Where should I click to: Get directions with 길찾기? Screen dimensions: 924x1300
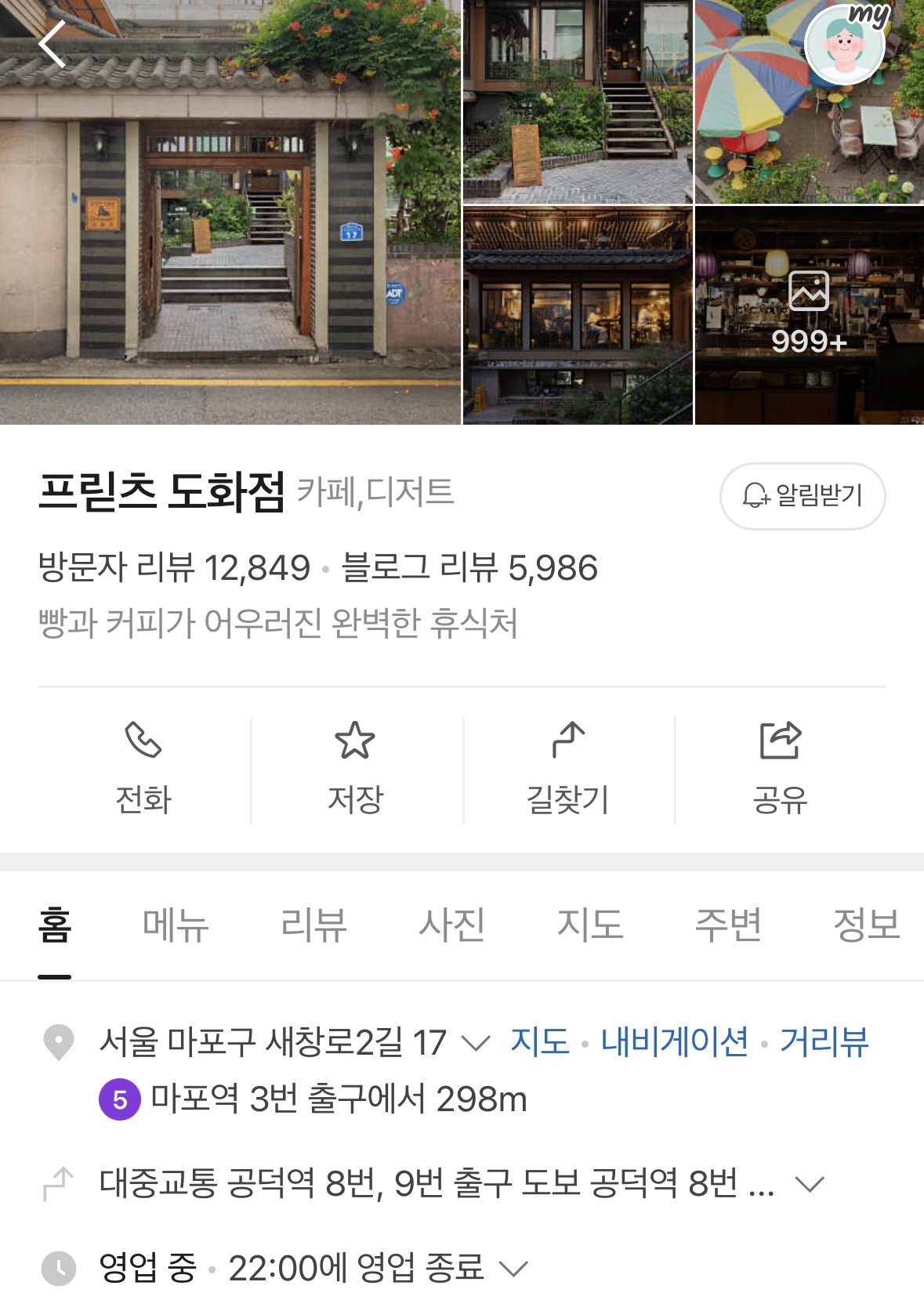click(568, 769)
